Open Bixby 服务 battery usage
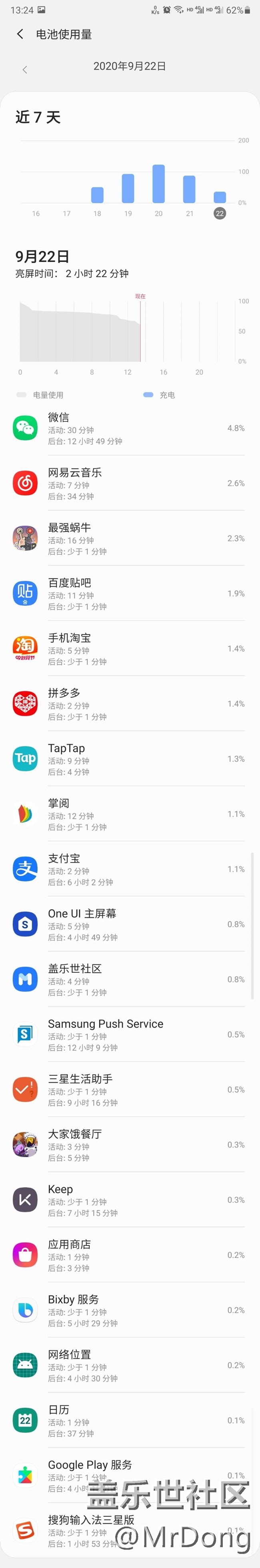The width and height of the screenshot is (260, 1568). [x=129, y=1310]
